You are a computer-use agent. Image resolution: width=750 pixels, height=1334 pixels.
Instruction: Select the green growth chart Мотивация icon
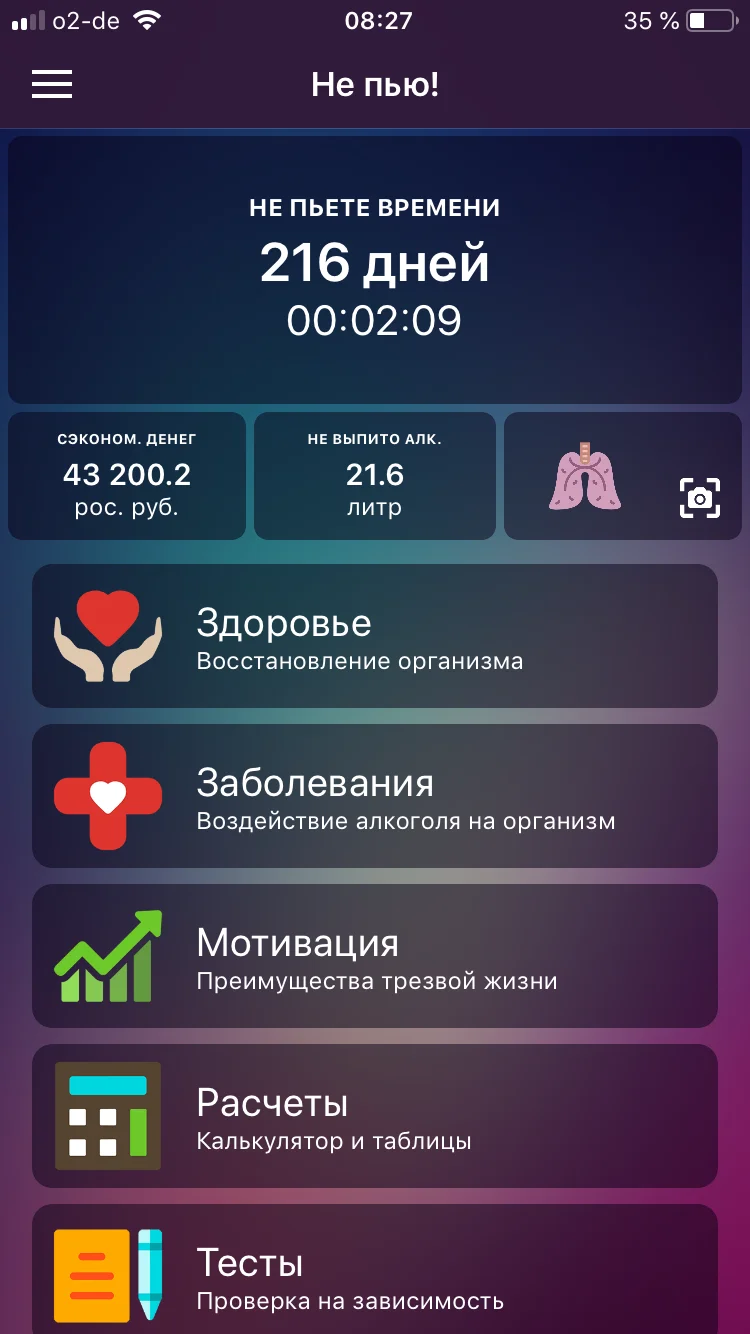(107, 953)
